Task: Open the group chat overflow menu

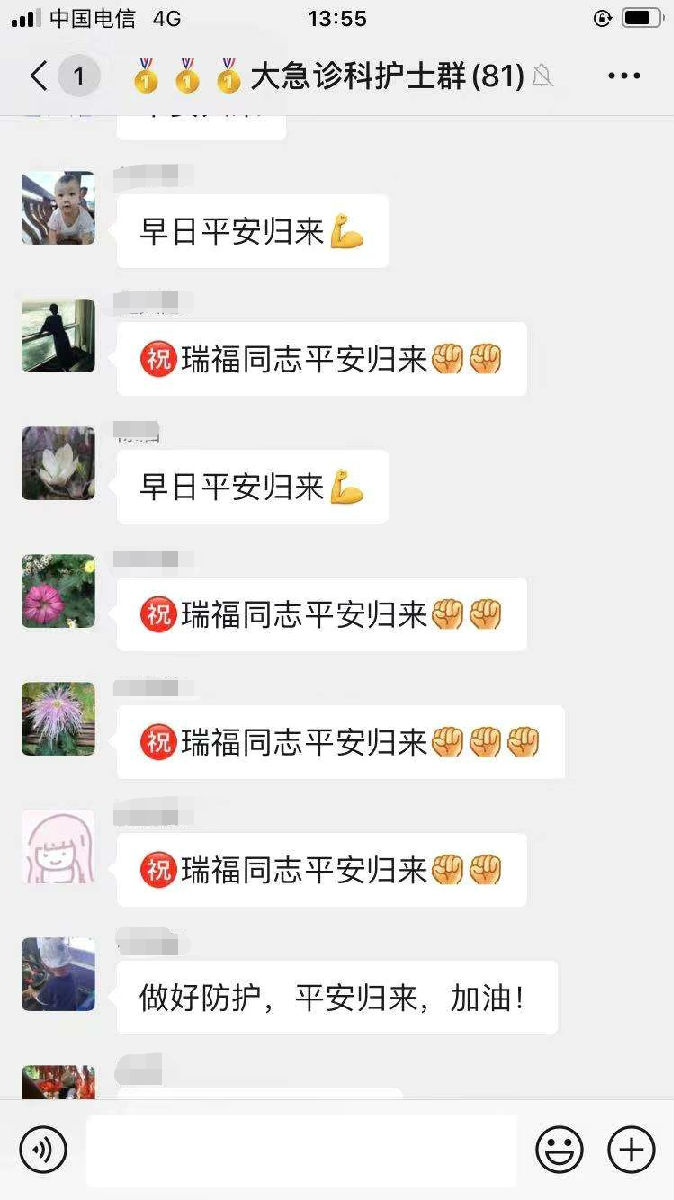Action: [624, 76]
